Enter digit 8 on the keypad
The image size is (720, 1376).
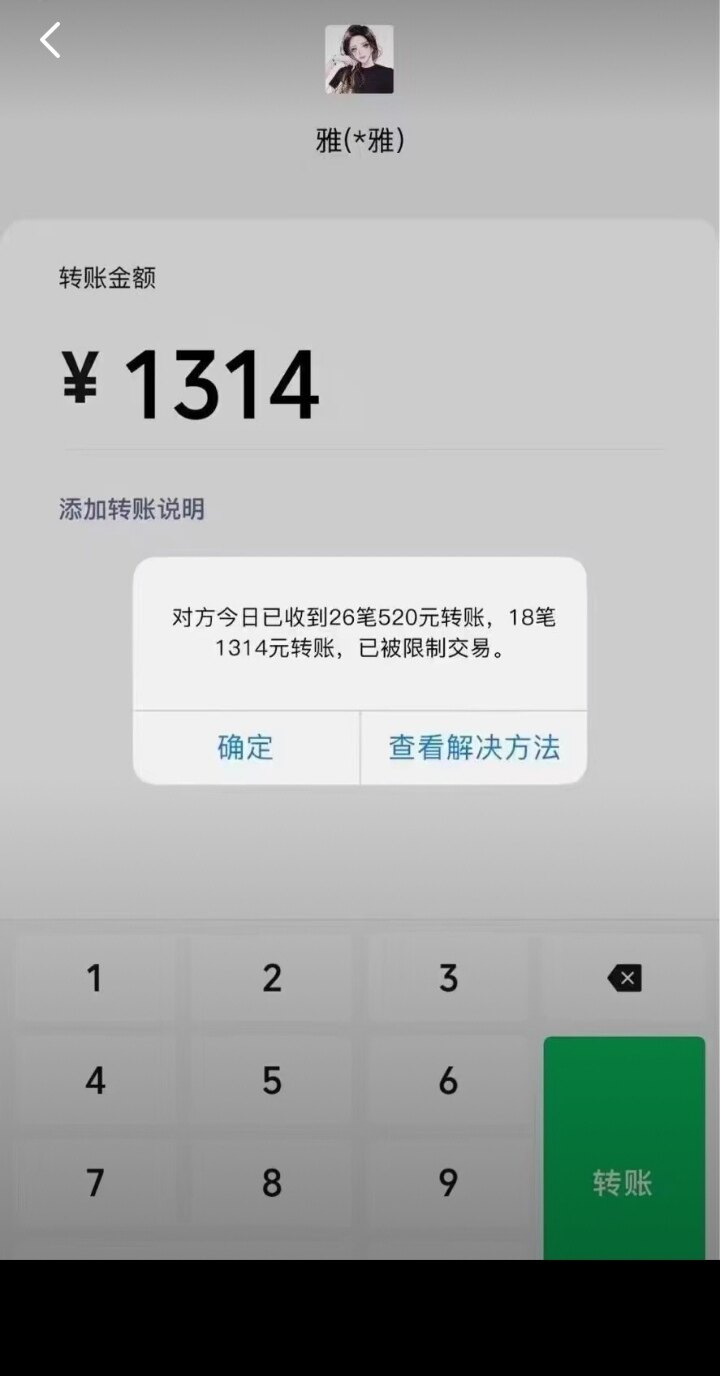point(272,1183)
